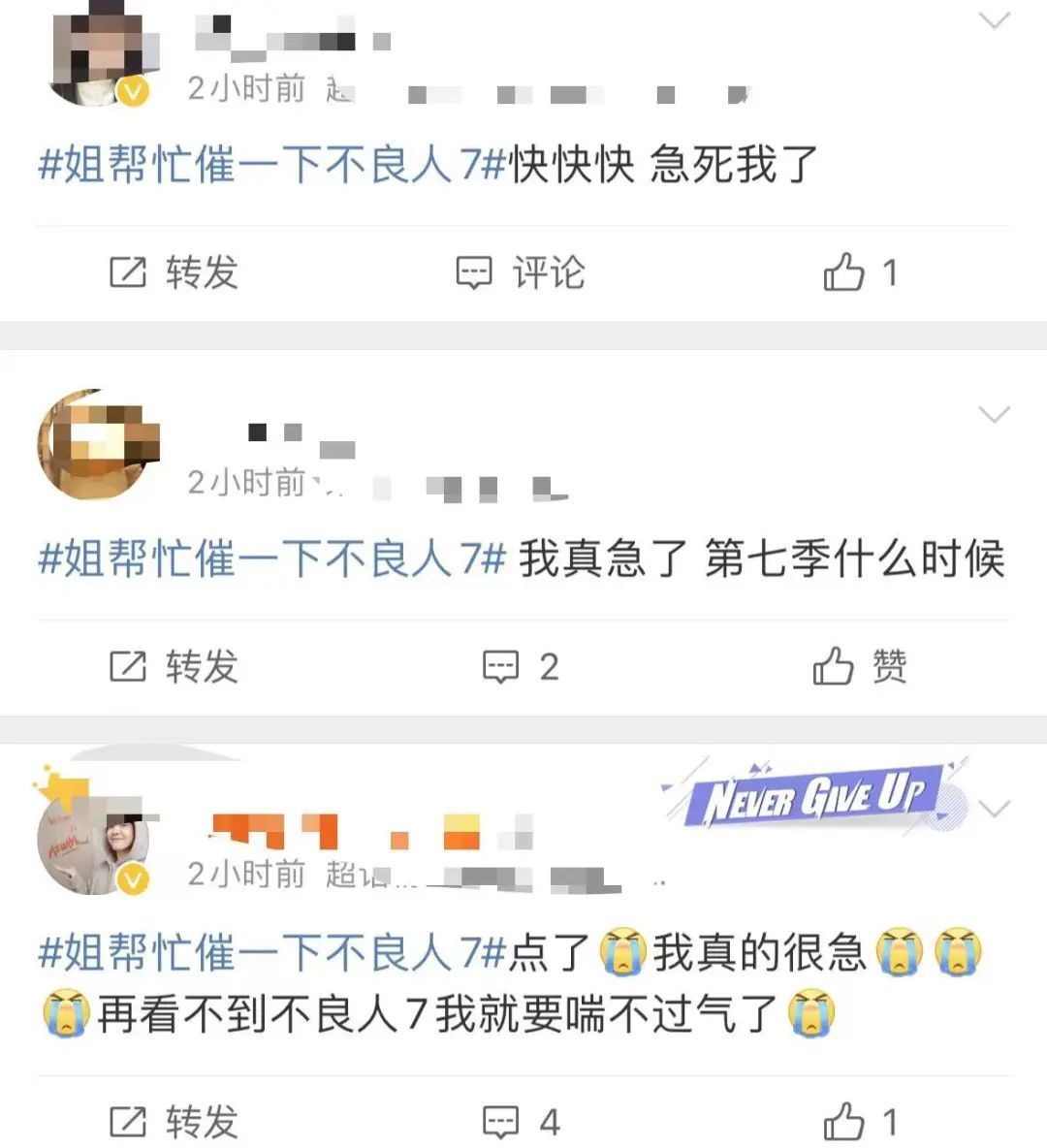Screen dimensions: 1047x1148
Task: Expand the chevron menu on "我真急了" post
Action: coord(995,415)
